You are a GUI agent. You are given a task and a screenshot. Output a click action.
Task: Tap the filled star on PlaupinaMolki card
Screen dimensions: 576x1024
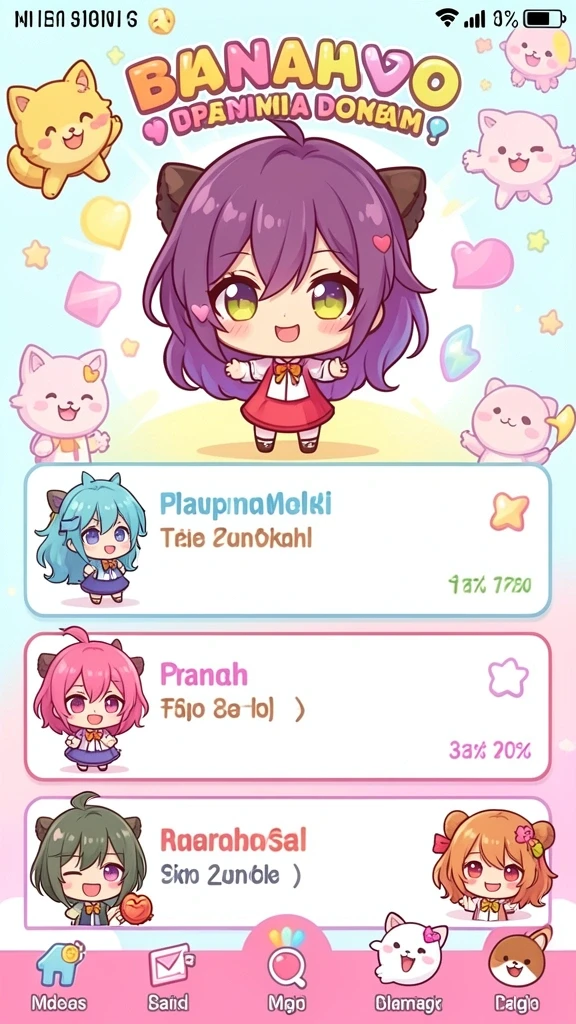[x=509, y=511]
